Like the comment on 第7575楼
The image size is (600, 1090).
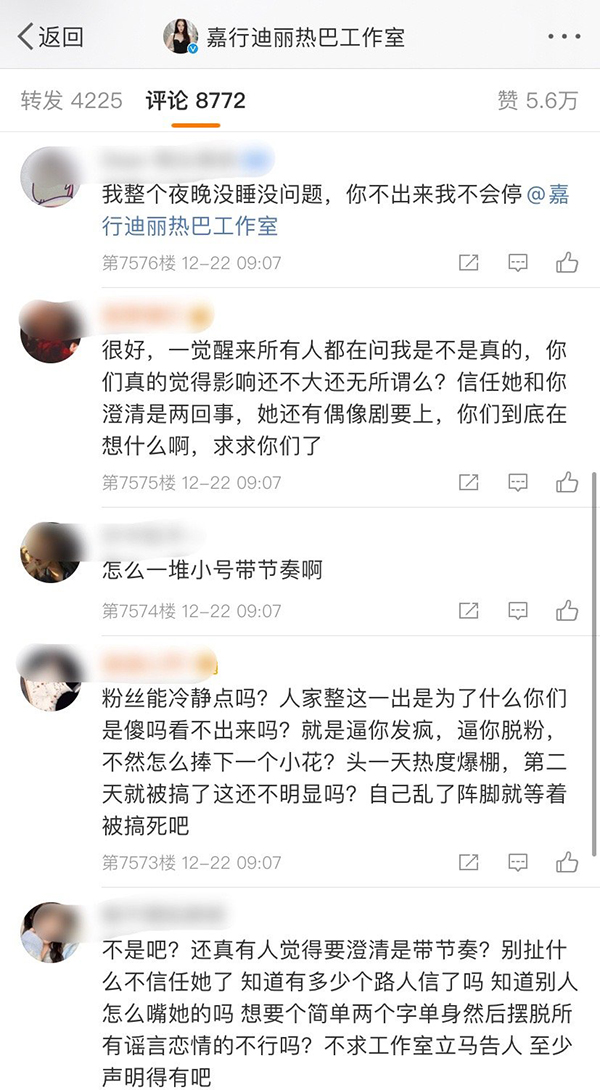tap(567, 482)
